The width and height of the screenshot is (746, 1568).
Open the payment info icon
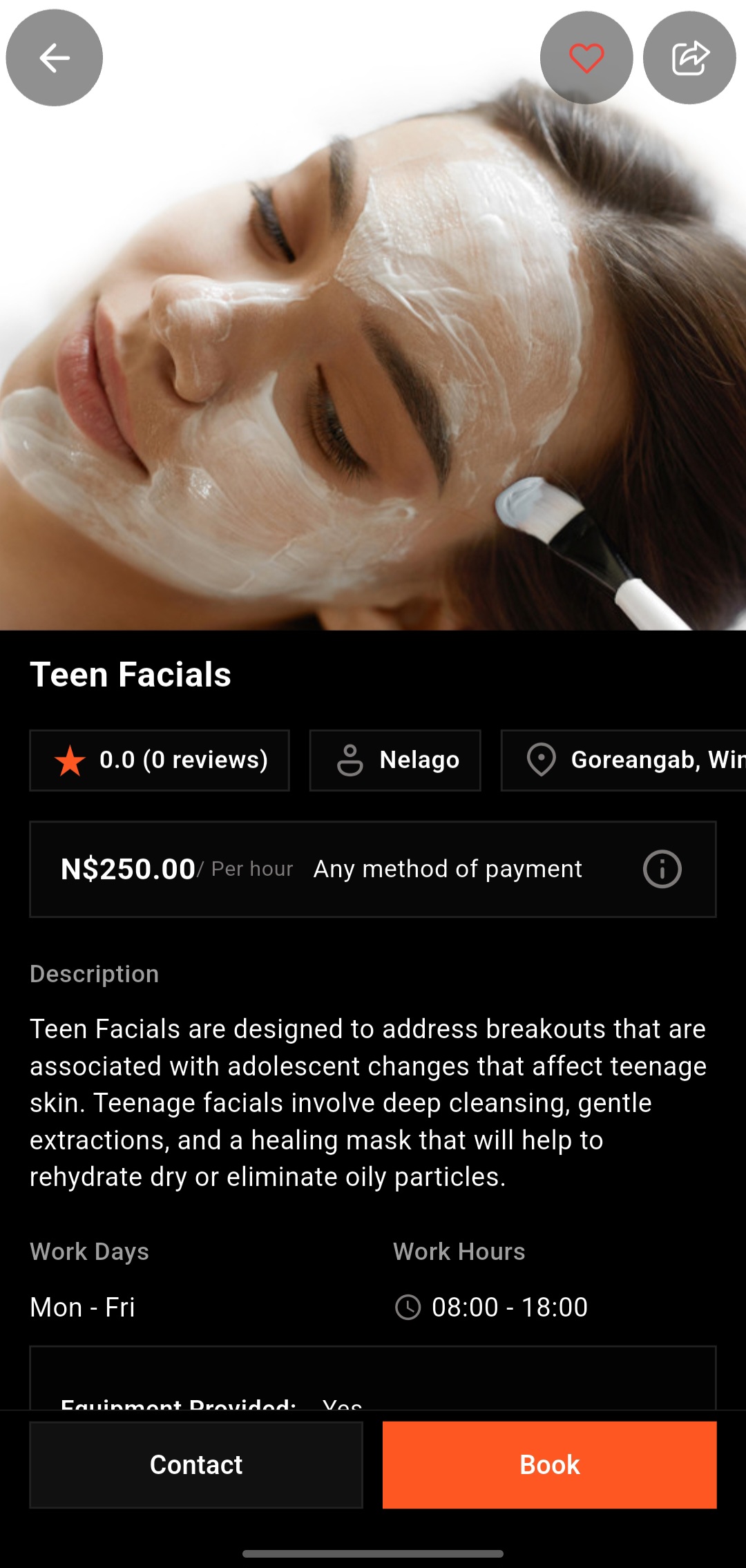pos(662,869)
